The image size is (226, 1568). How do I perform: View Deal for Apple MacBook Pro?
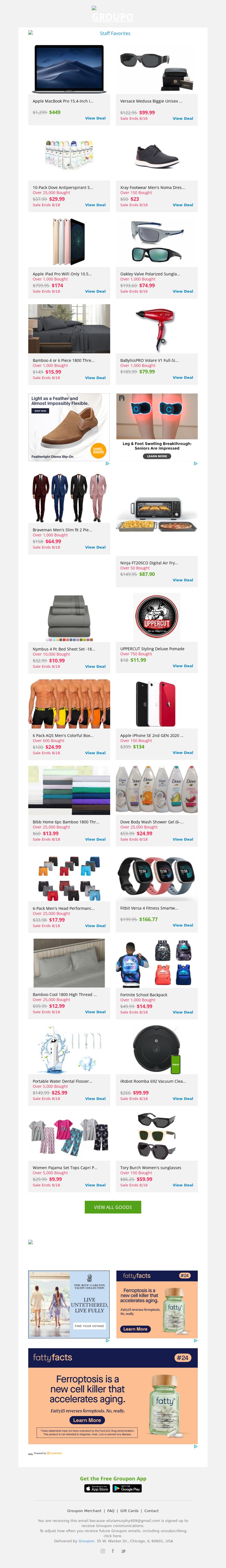pos(95,118)
